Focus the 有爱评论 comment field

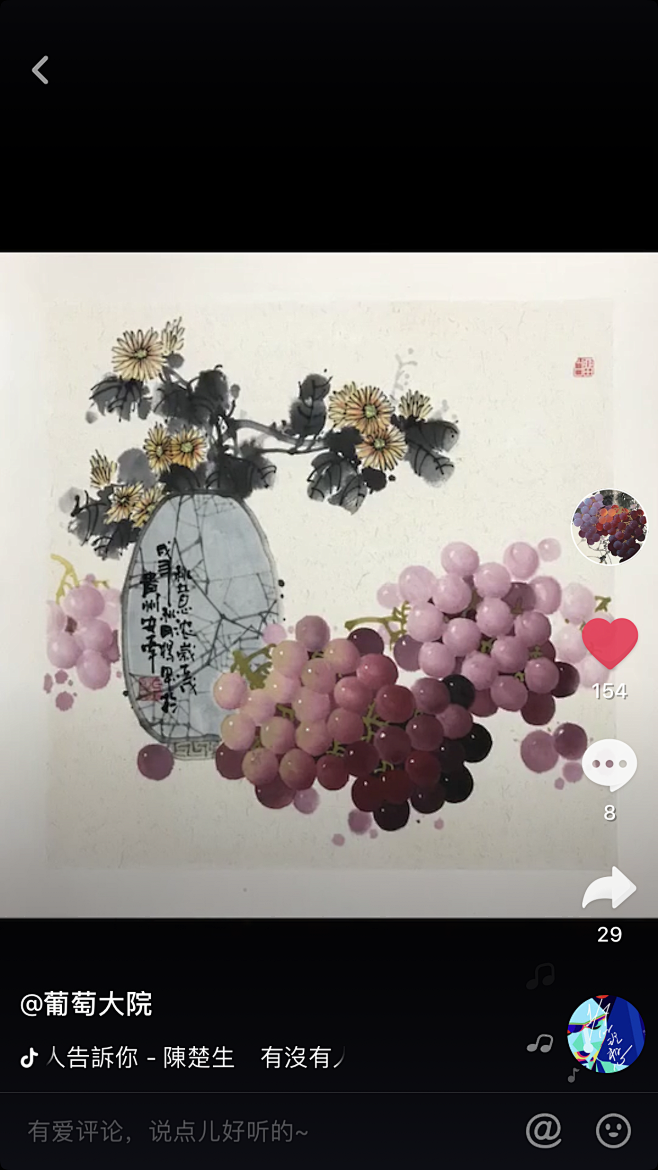[x=261, y=1131]
